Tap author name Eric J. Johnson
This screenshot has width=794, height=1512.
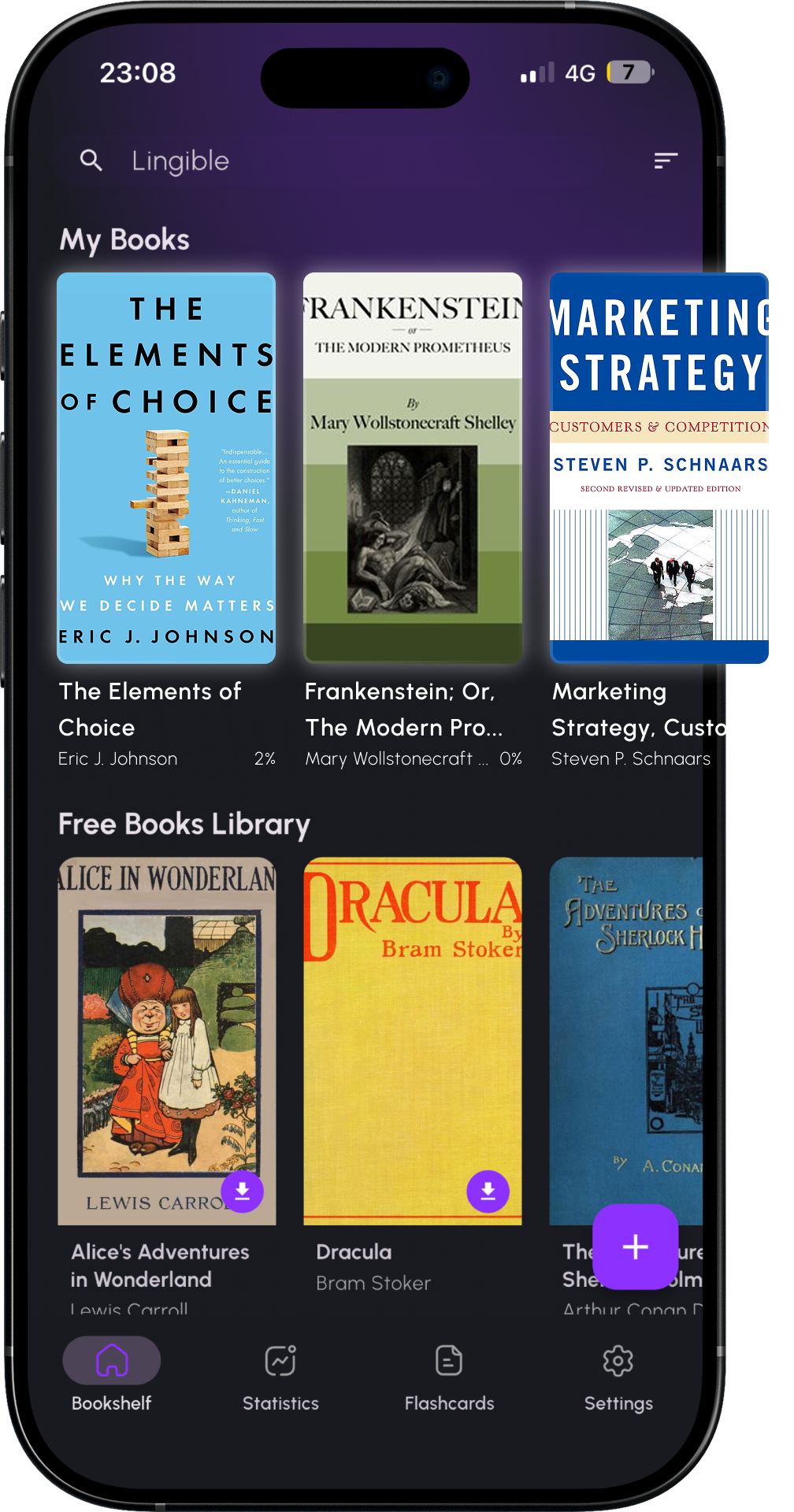tap(117, 758)
